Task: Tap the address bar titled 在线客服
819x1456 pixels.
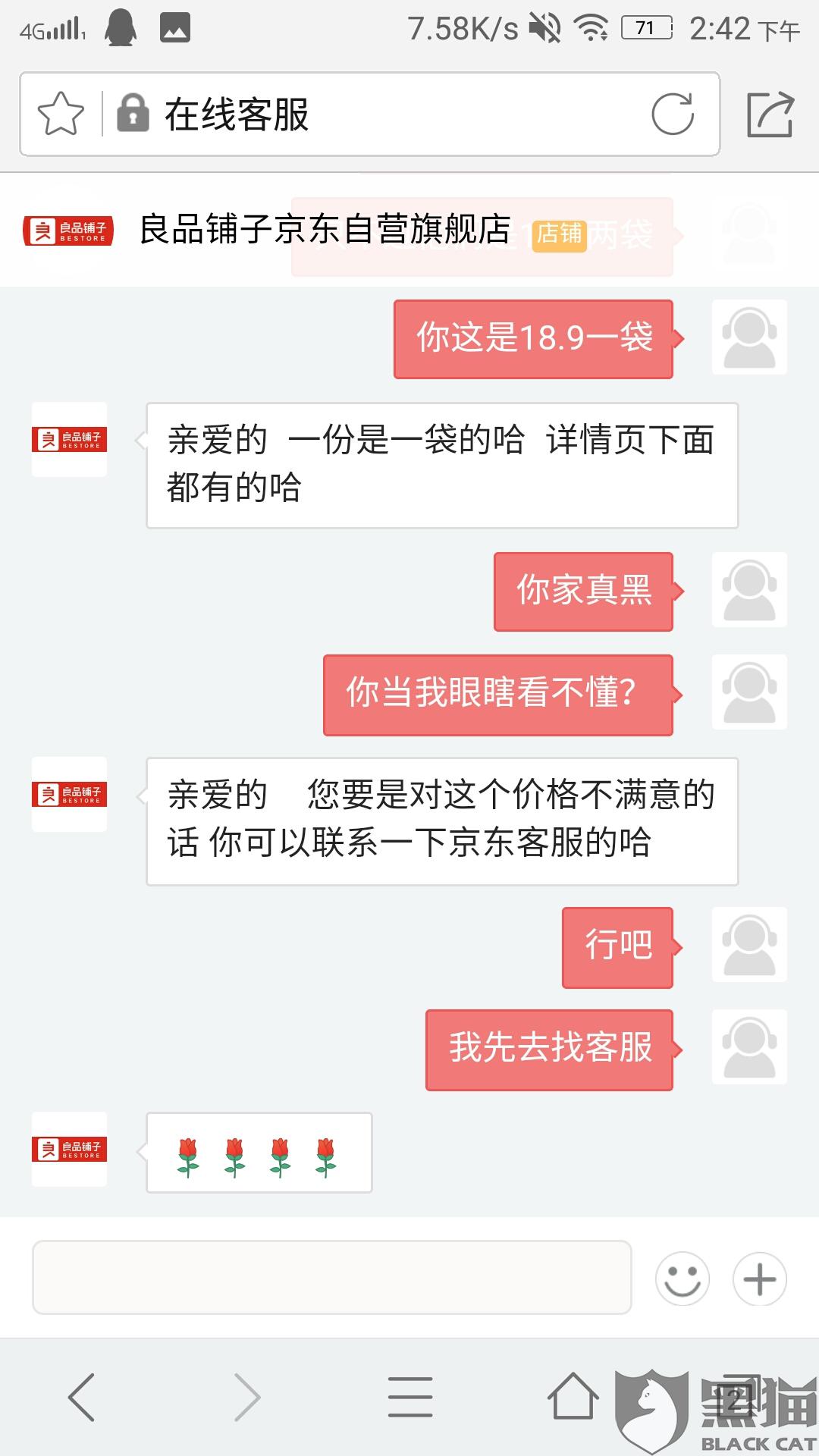Action: click(x=369, y=115)
